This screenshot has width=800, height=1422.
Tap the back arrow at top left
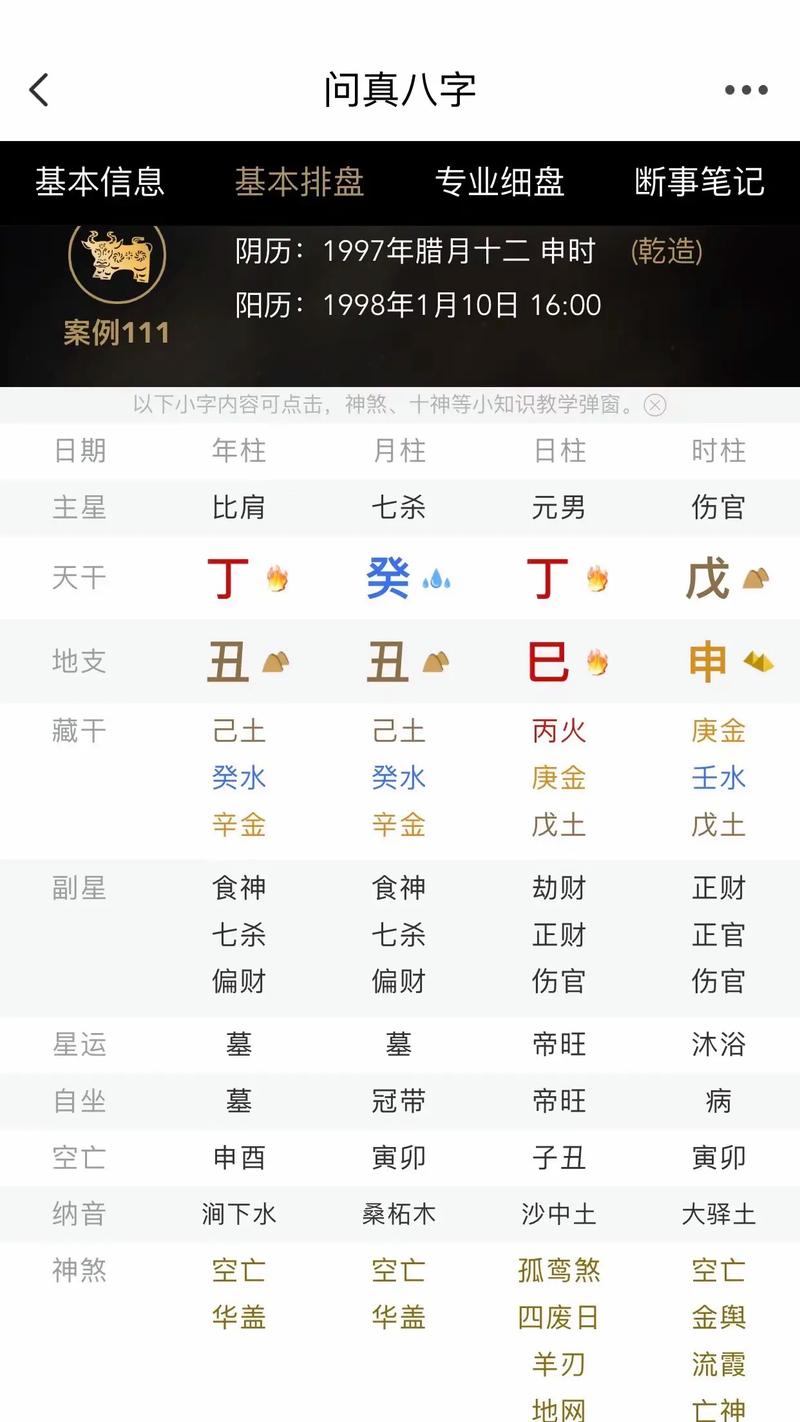click(x=38, y=89)
